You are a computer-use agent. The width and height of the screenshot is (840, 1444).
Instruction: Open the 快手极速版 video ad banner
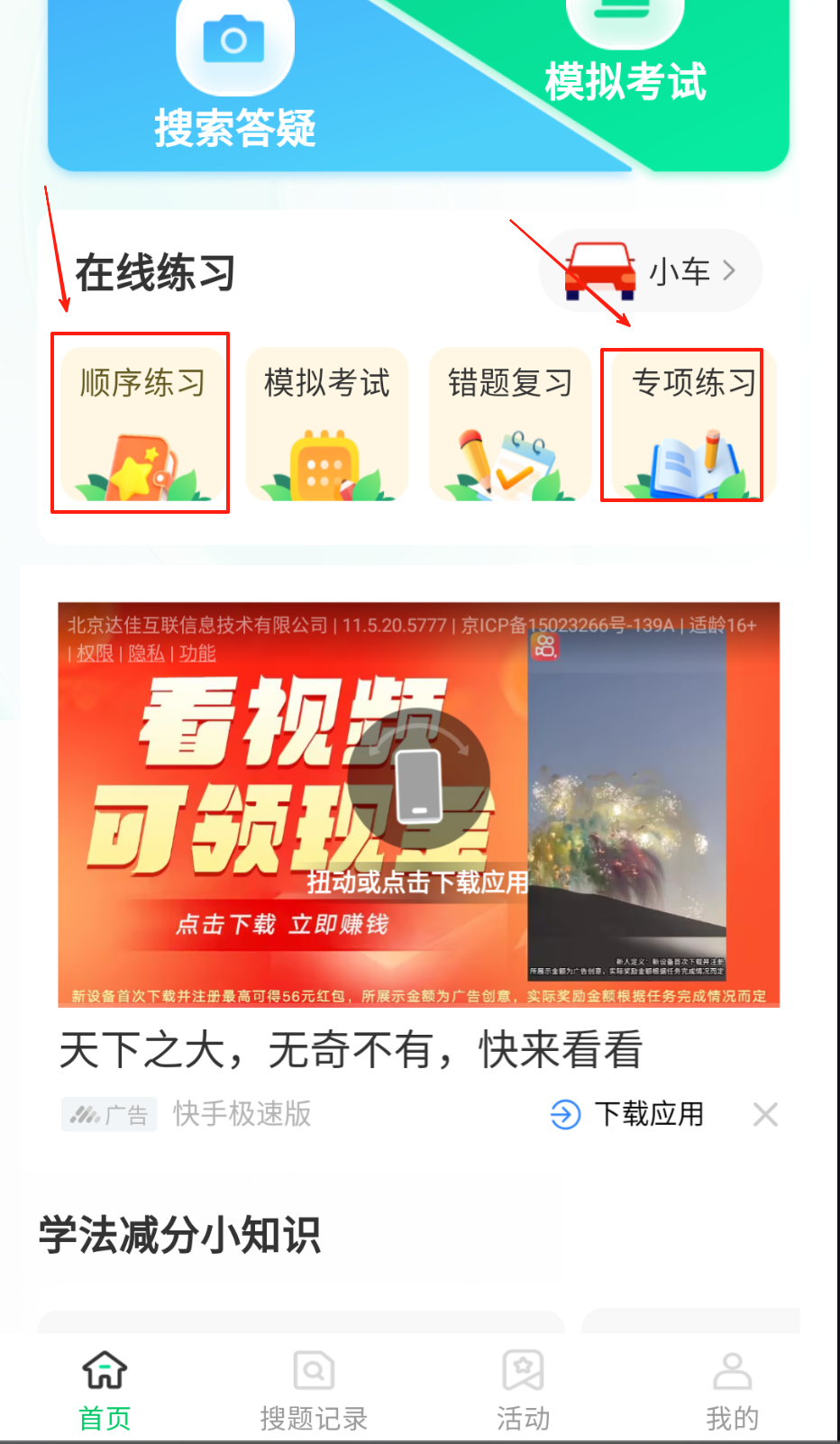(x=418, y=804)
